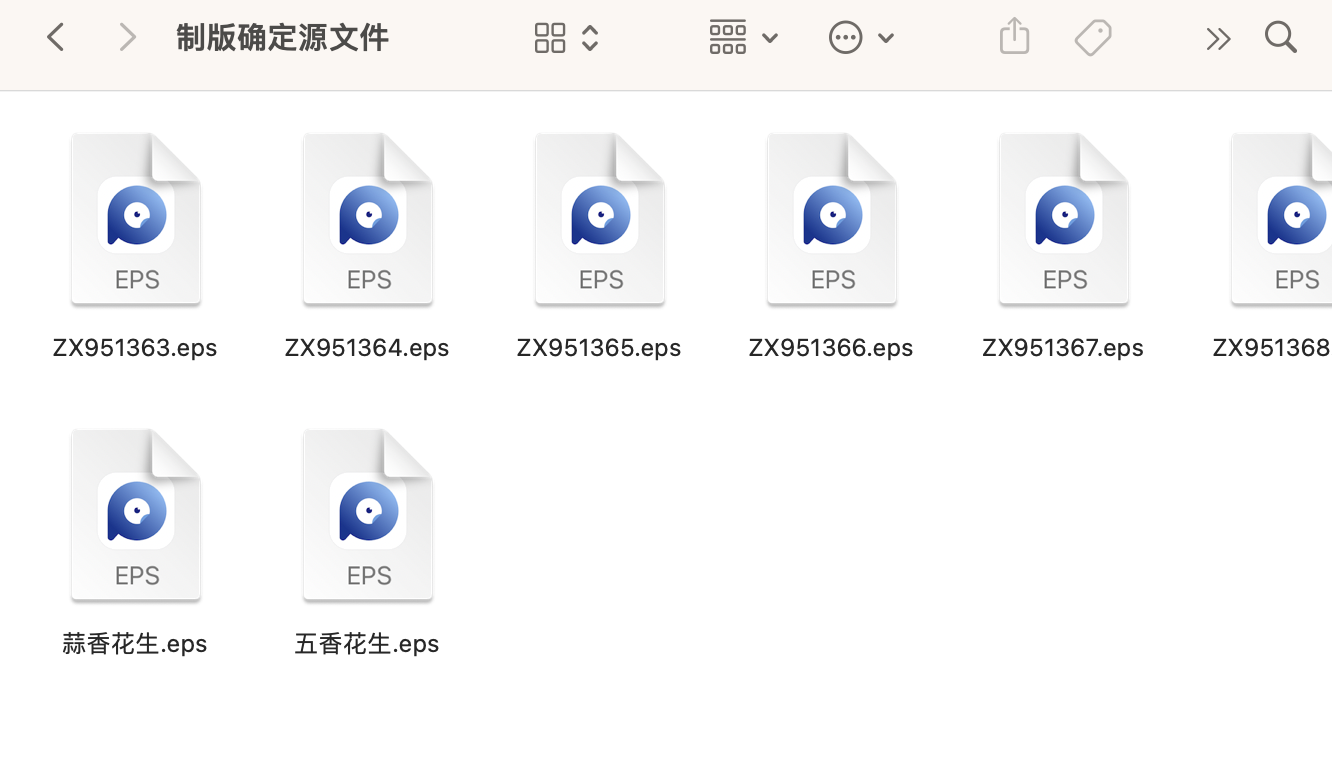Go back to the previous folder
The height and width of the screenshot is (764, 1332).
pyautogui.click(x=56, y=38)
